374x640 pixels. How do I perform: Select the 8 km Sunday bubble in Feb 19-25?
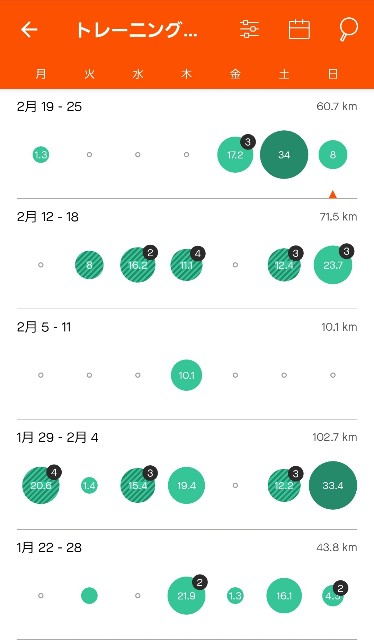tap(333, 155)
